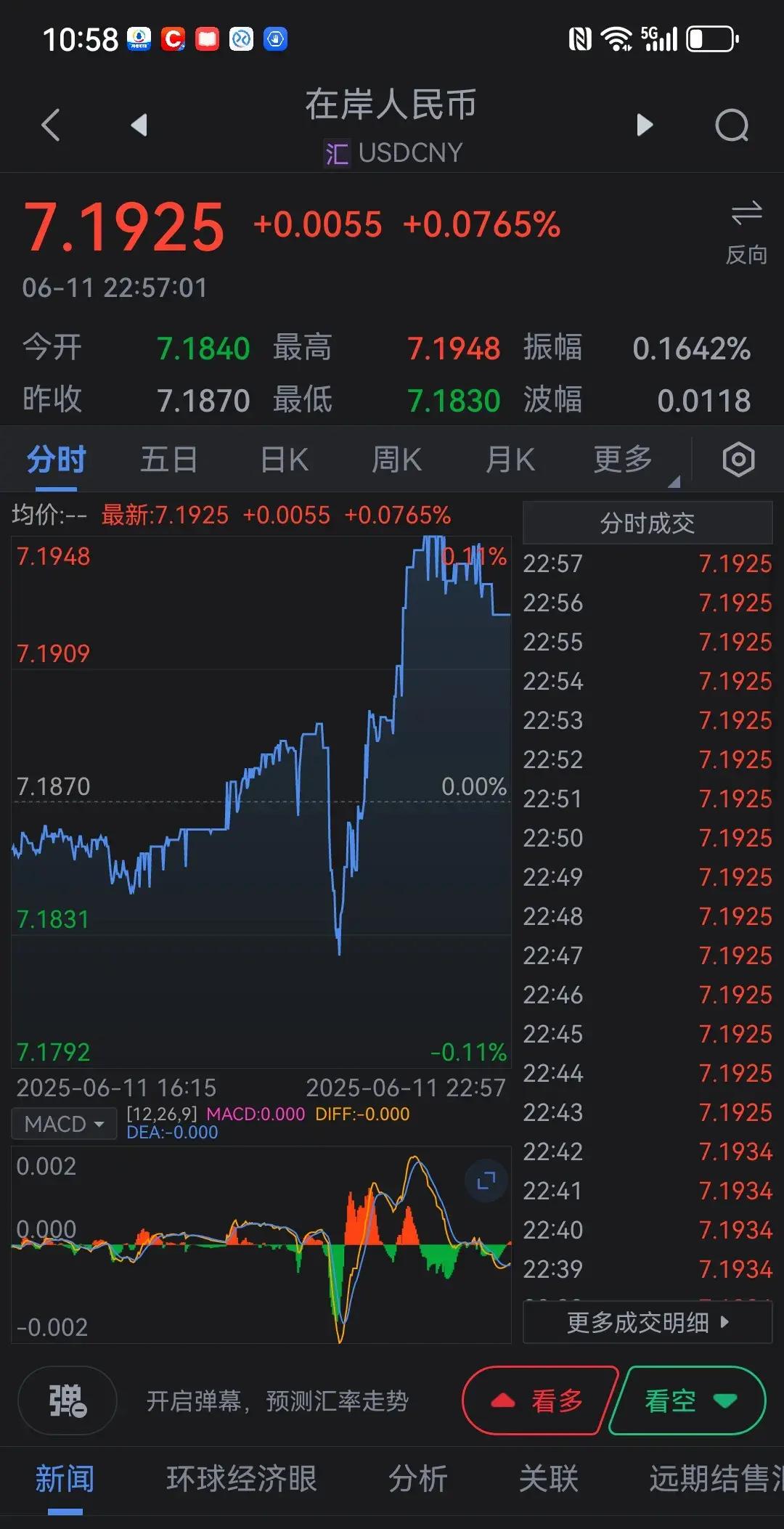Vote bullish with the 看多 button
This screenshot has width=784, height=1529.
(537, 1400)
